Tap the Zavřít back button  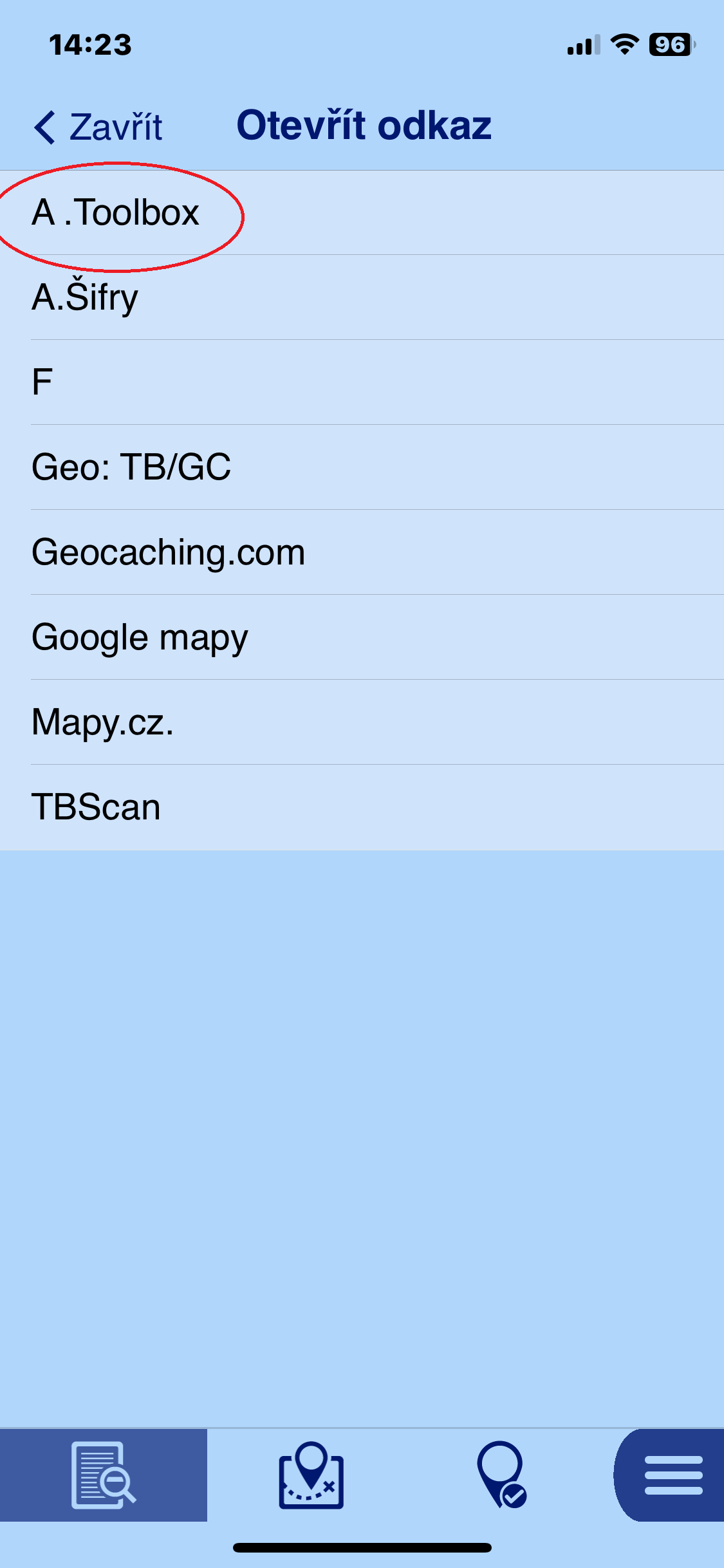[x=98, y=126]
